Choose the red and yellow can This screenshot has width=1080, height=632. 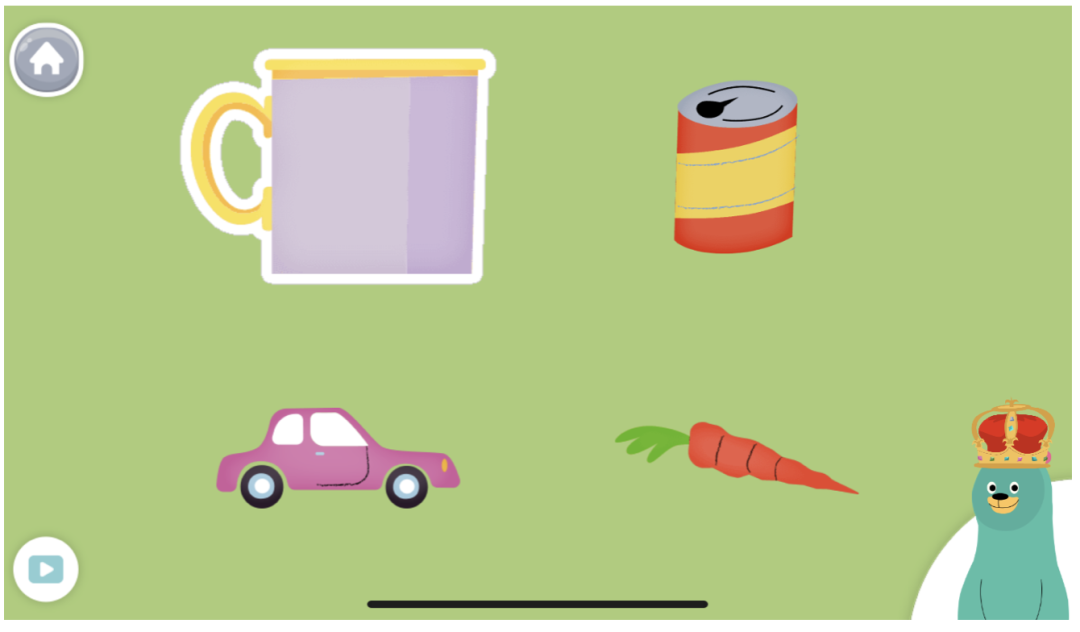click(x=736, y=166)
